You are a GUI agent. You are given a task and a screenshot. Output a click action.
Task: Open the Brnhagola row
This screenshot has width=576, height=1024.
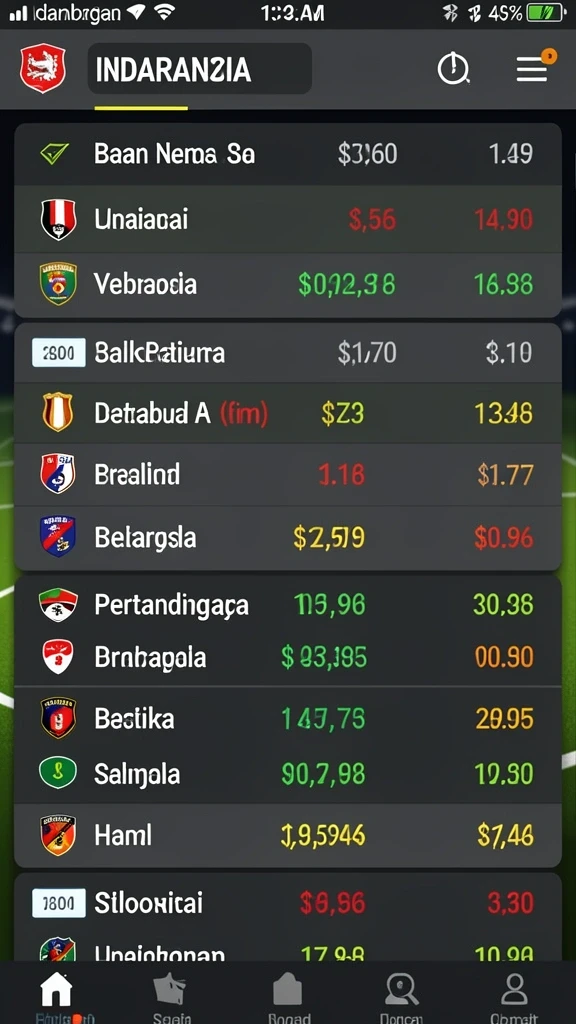288,658
